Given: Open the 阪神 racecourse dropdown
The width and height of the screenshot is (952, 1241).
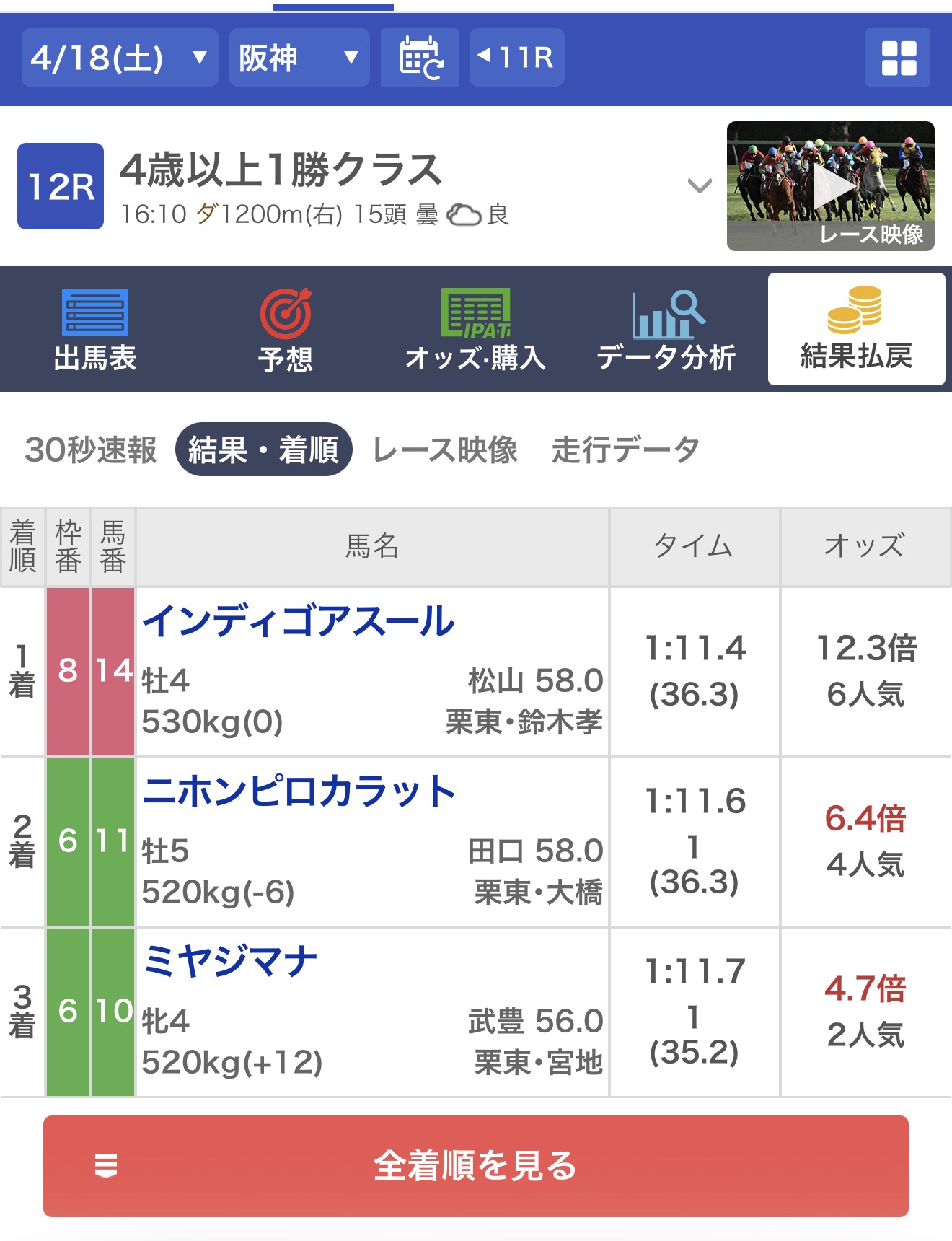Looking at the screenshot, I should (299, 58).
